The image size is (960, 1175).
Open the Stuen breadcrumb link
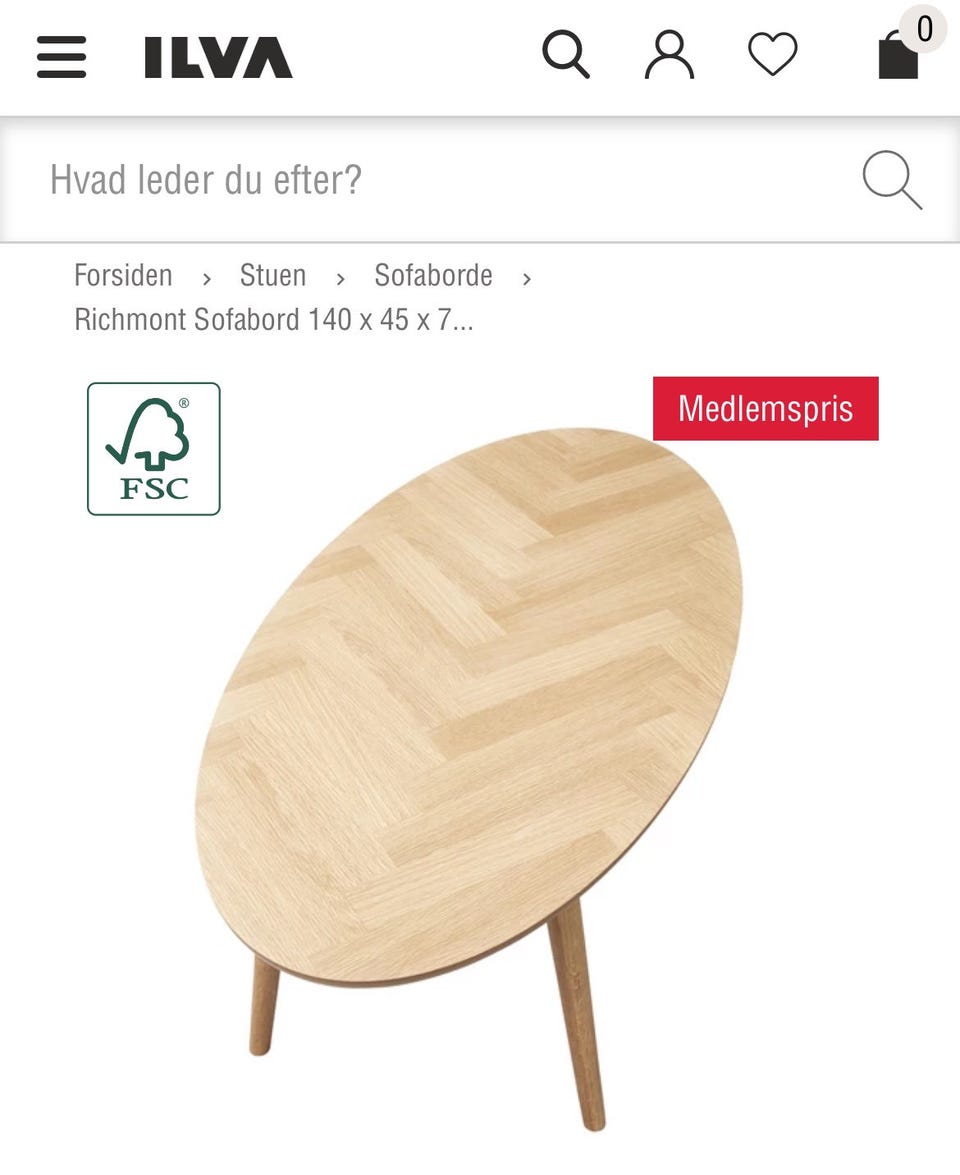tap(272, 275)
